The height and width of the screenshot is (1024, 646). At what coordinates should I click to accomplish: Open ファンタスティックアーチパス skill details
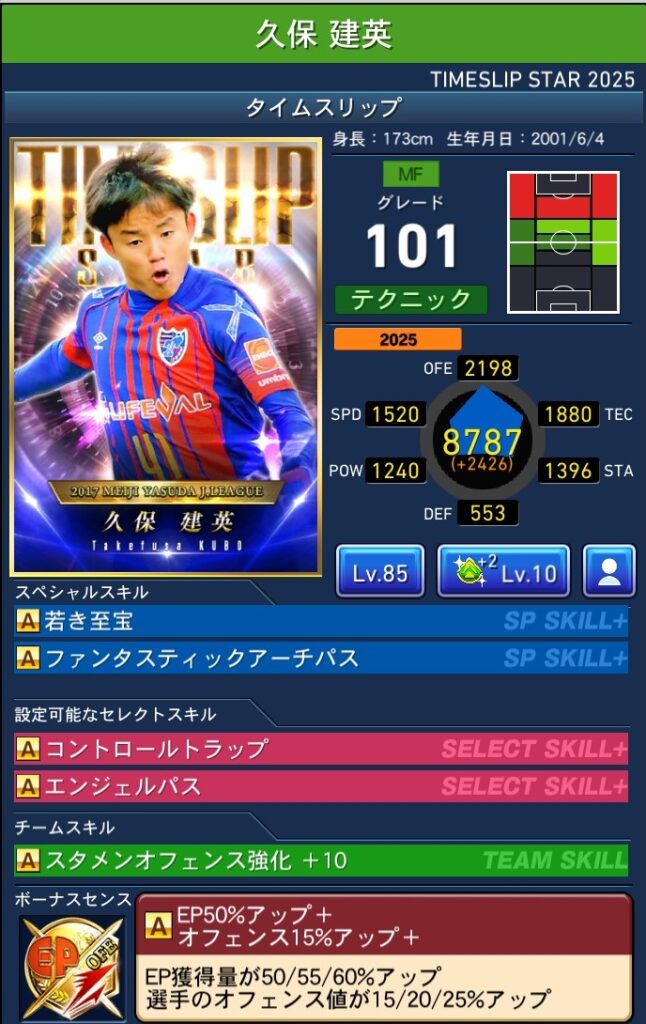321,658
